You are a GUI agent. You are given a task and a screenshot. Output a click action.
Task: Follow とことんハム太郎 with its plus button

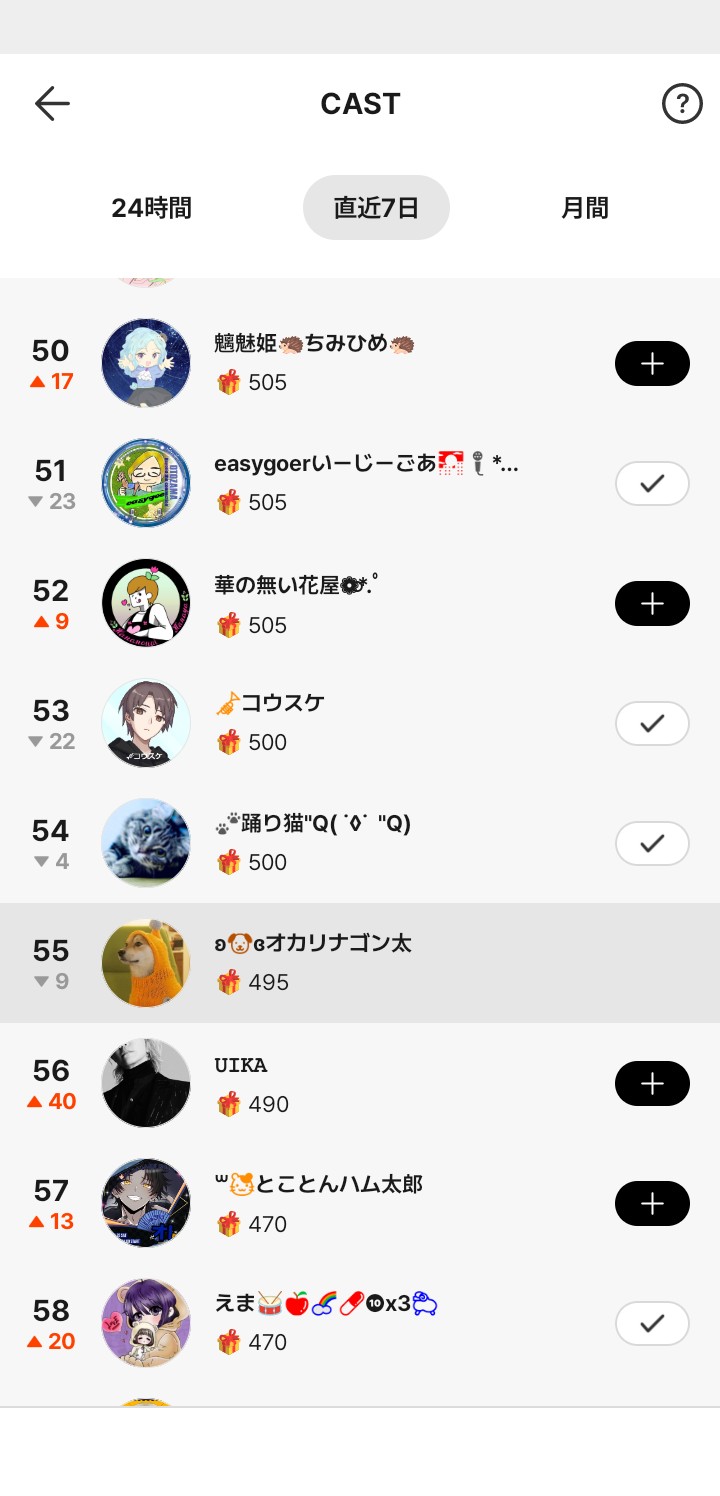pyautogui.click(x=652, y=1203)
